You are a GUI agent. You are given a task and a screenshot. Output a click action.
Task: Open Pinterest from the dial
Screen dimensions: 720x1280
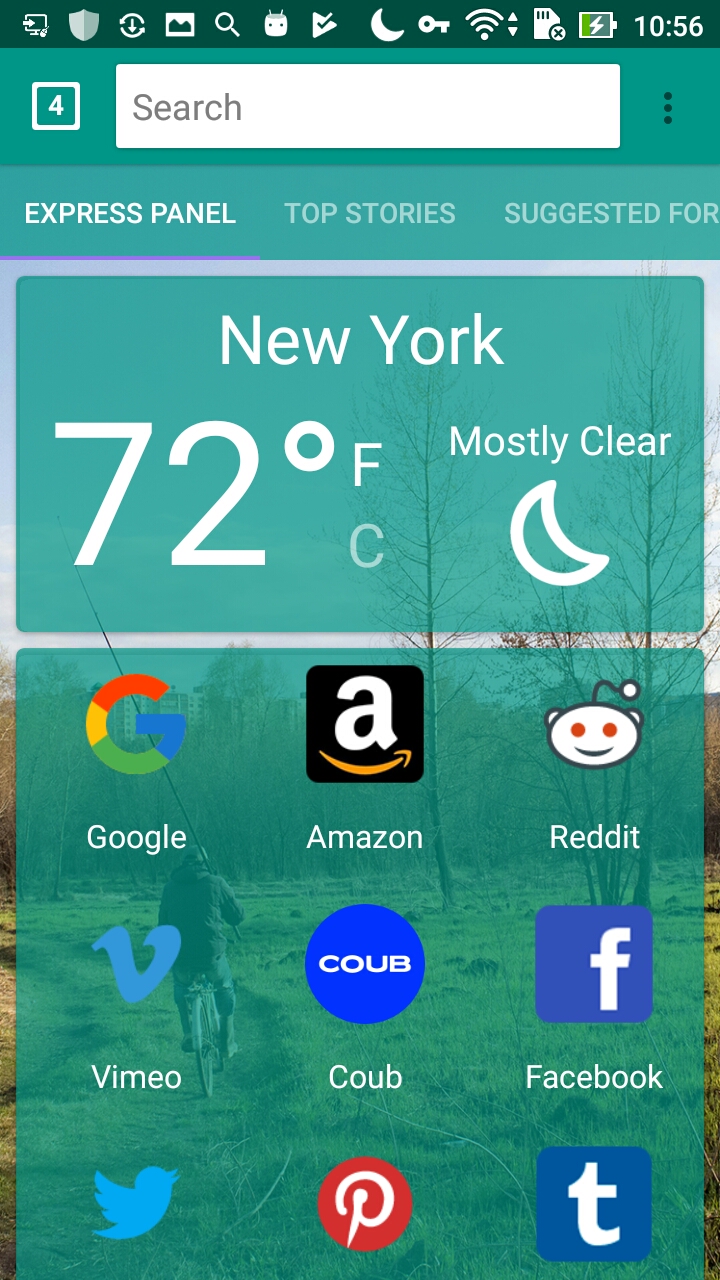365,1205
